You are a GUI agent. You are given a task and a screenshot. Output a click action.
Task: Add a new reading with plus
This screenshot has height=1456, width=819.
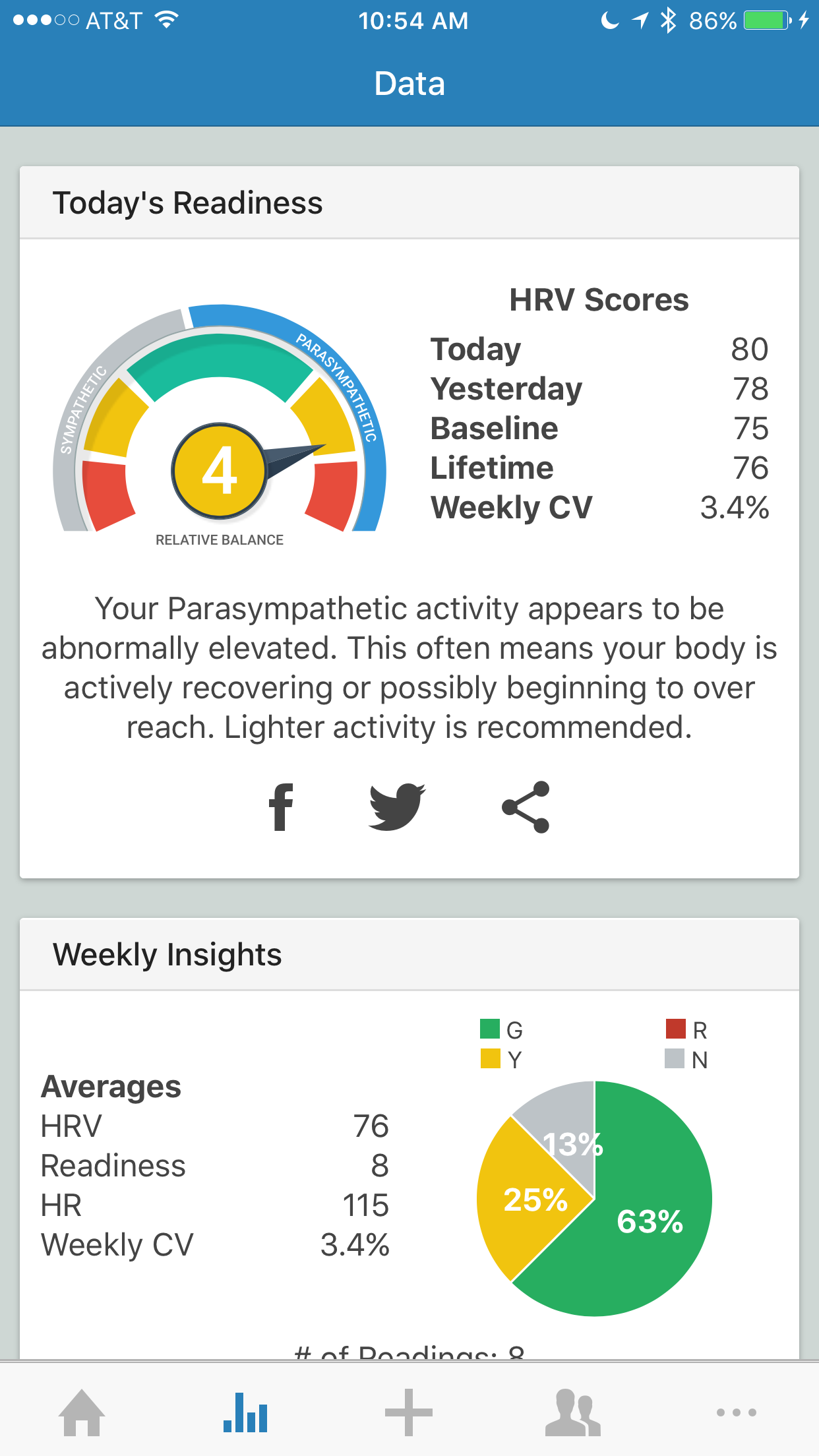409,1412
